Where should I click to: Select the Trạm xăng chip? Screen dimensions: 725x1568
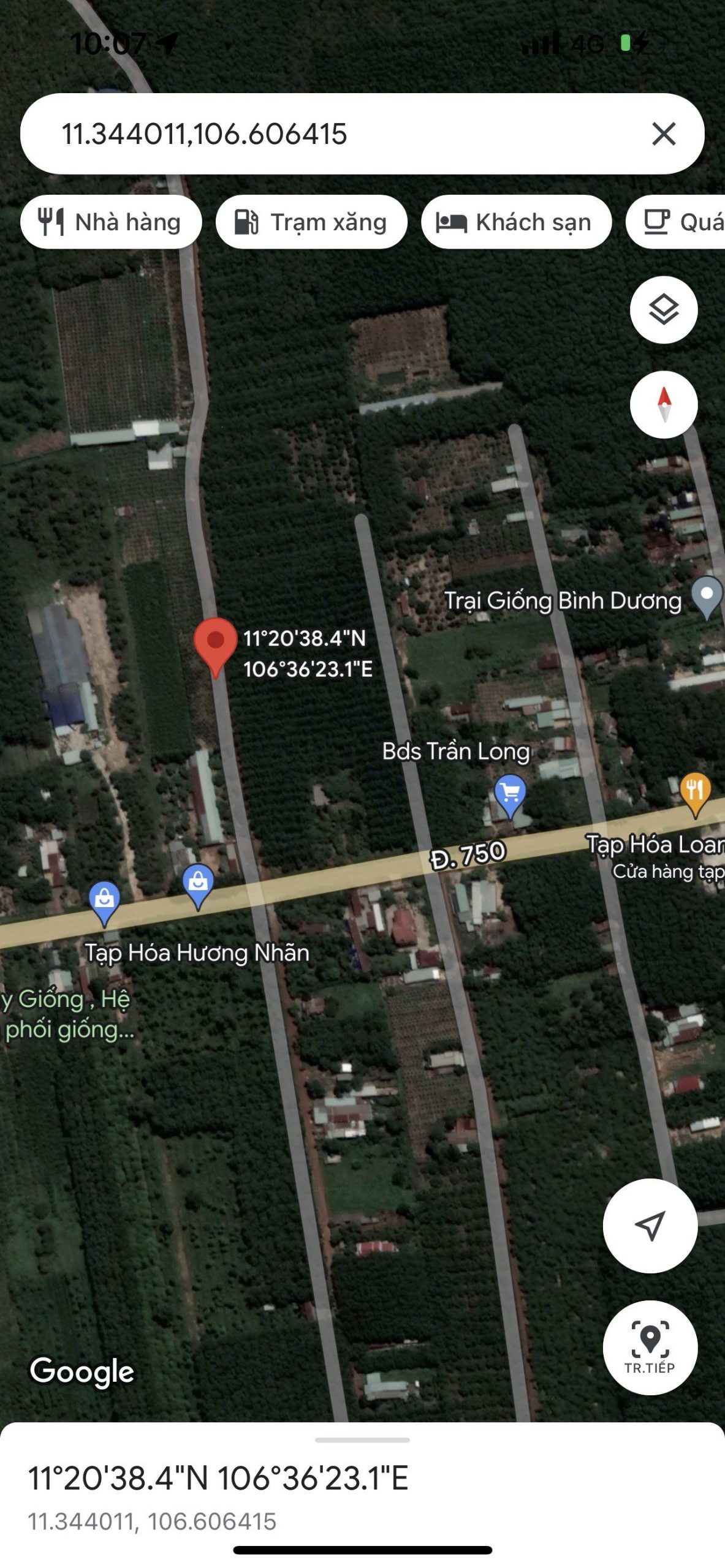[311, 222]
